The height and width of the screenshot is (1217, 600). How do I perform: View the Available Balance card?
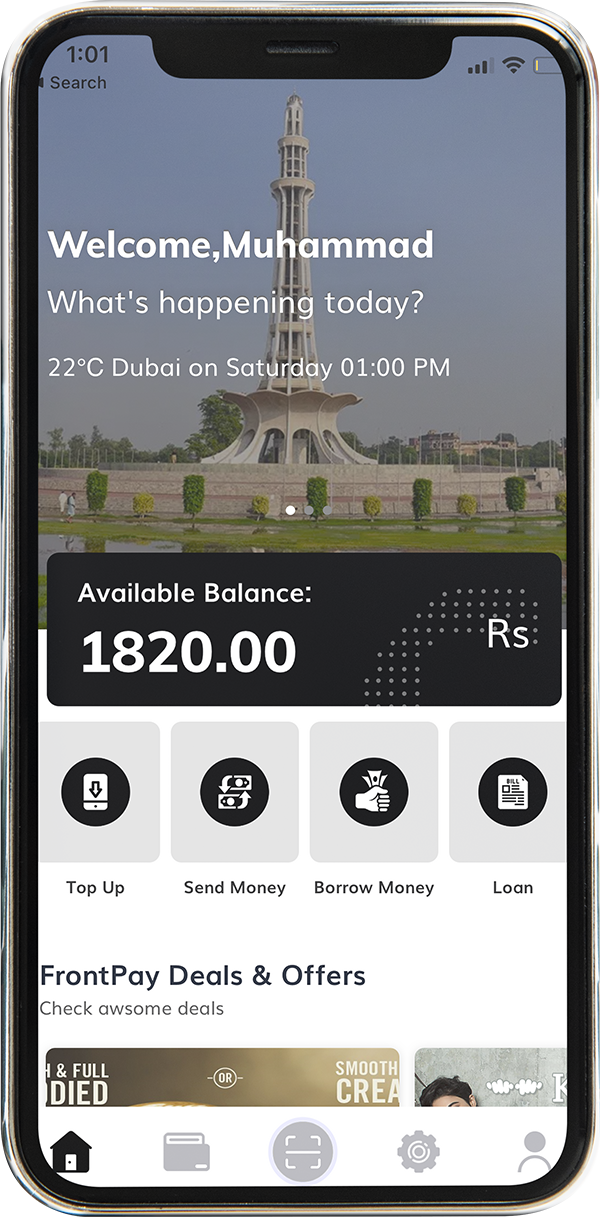point(304,630)
